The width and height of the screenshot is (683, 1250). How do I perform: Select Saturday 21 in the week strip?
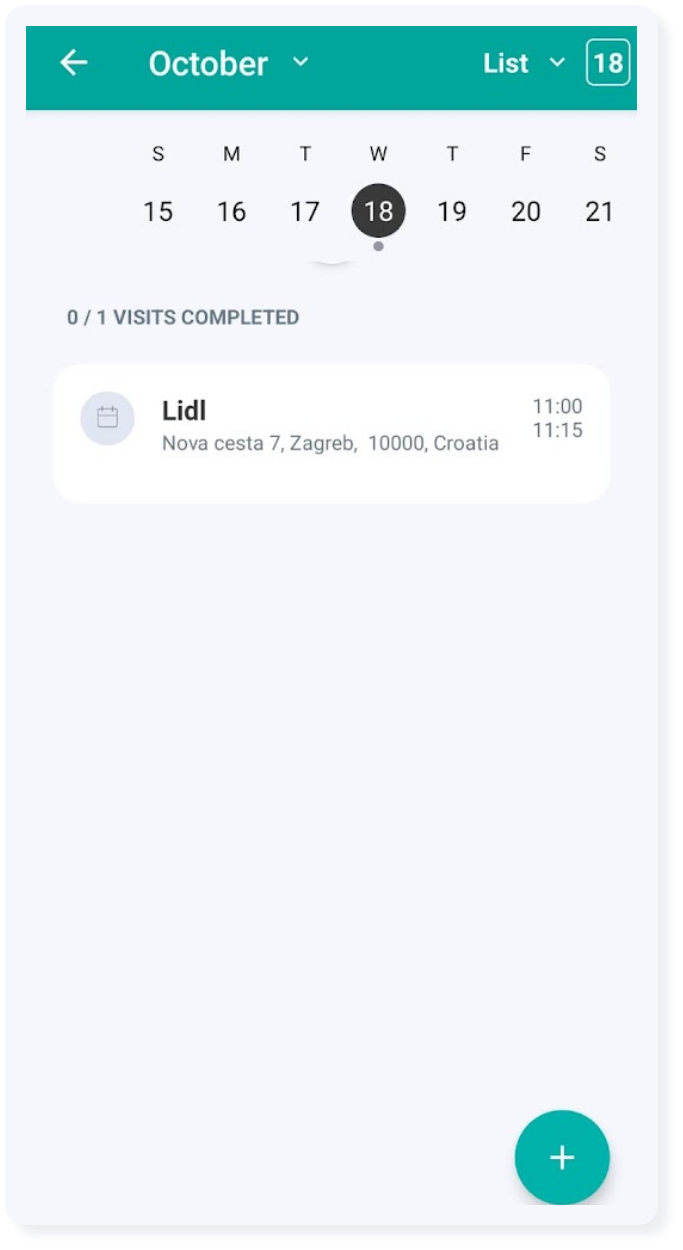click(599, 211)
